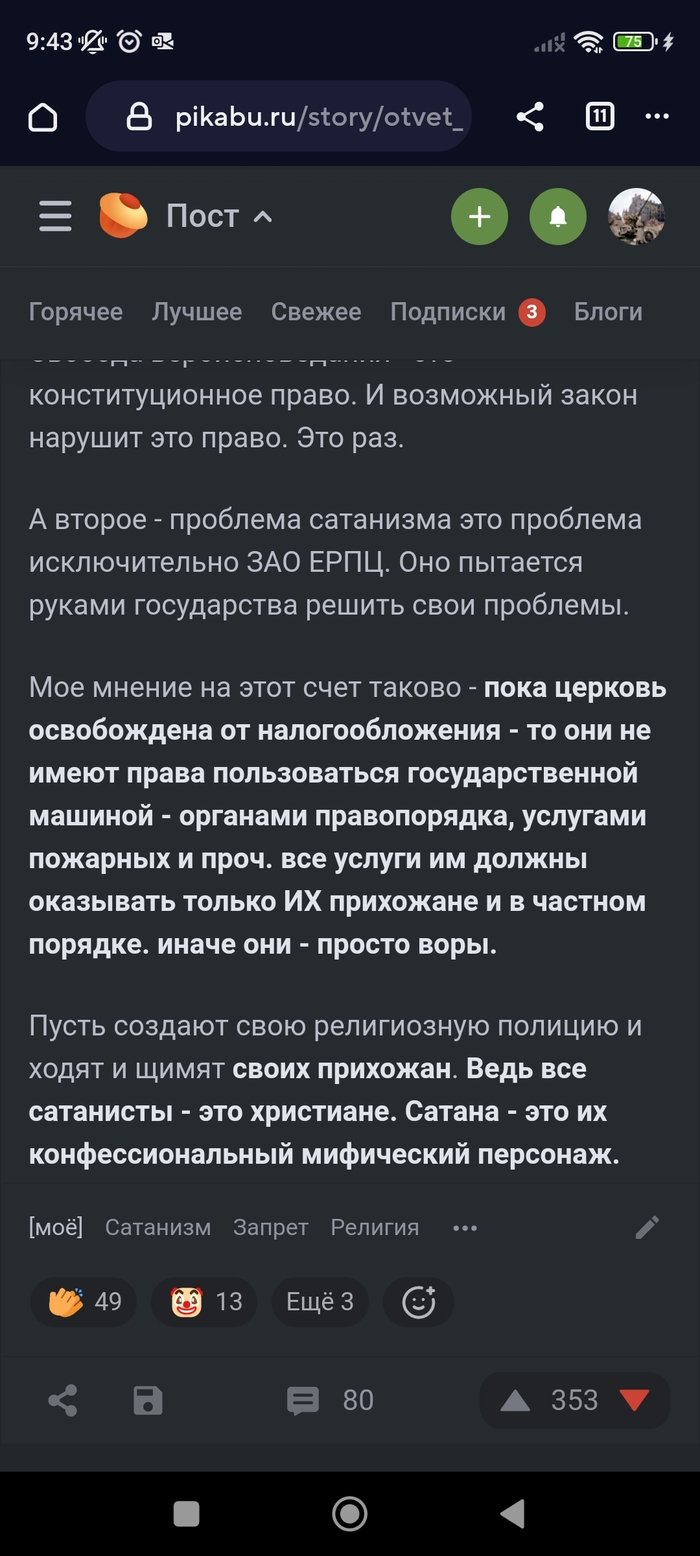Viewport: 700px width, 1556px height.
Task: Upvote the post
Action: [x=515, y=1400]
